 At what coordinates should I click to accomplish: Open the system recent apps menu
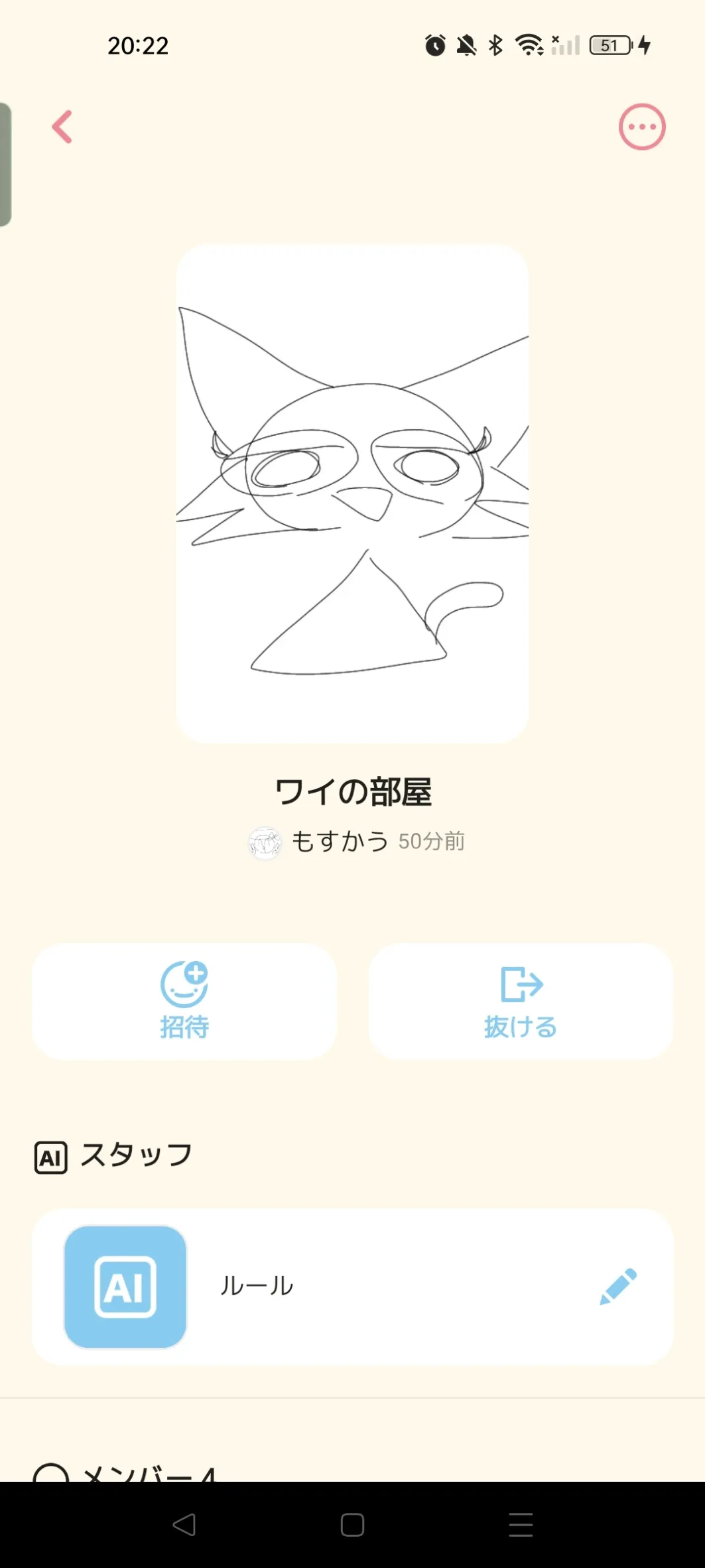pyautogui.click(x=521, y=1524)
